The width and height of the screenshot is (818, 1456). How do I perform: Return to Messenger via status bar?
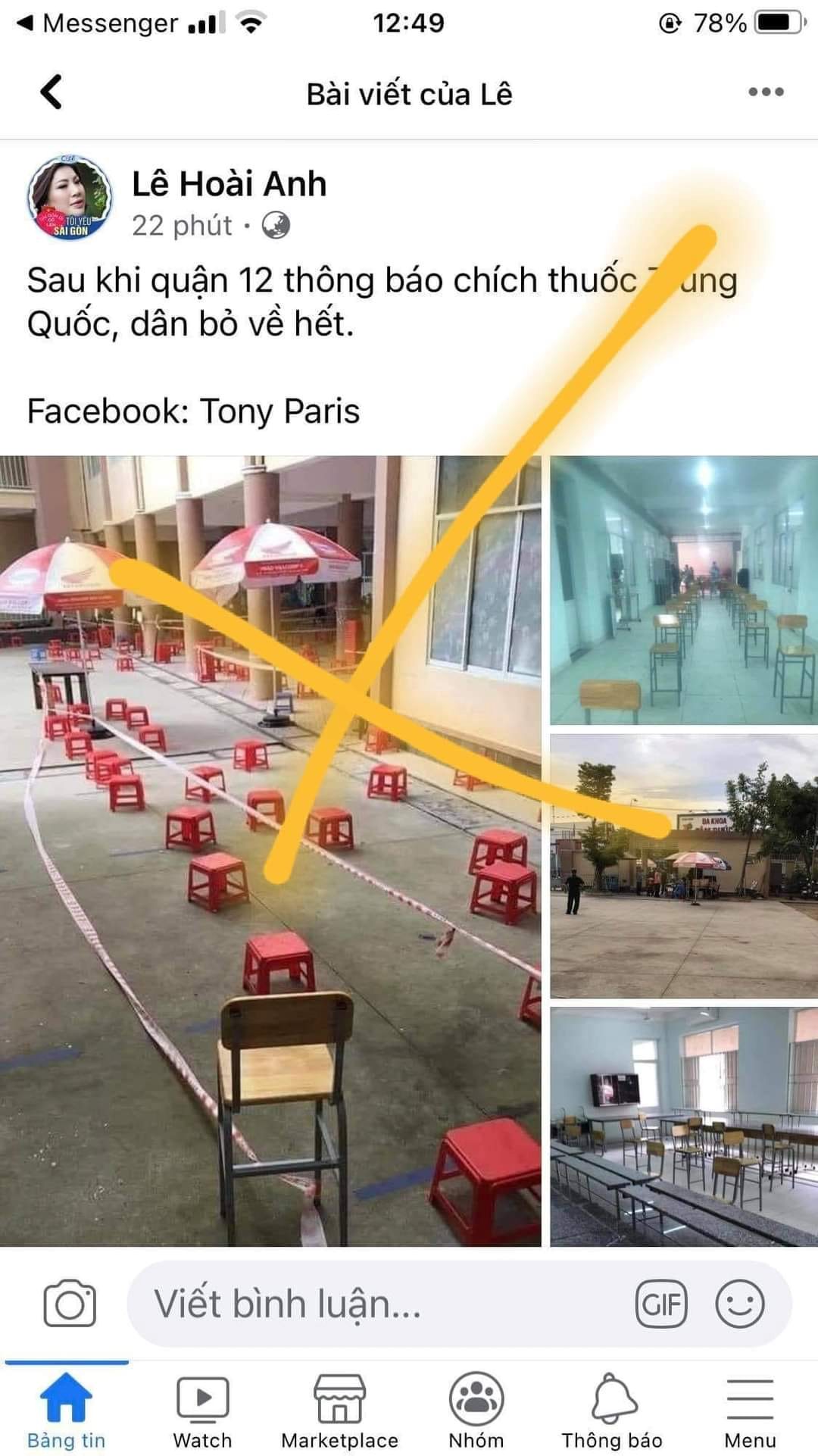click(98, 23)
